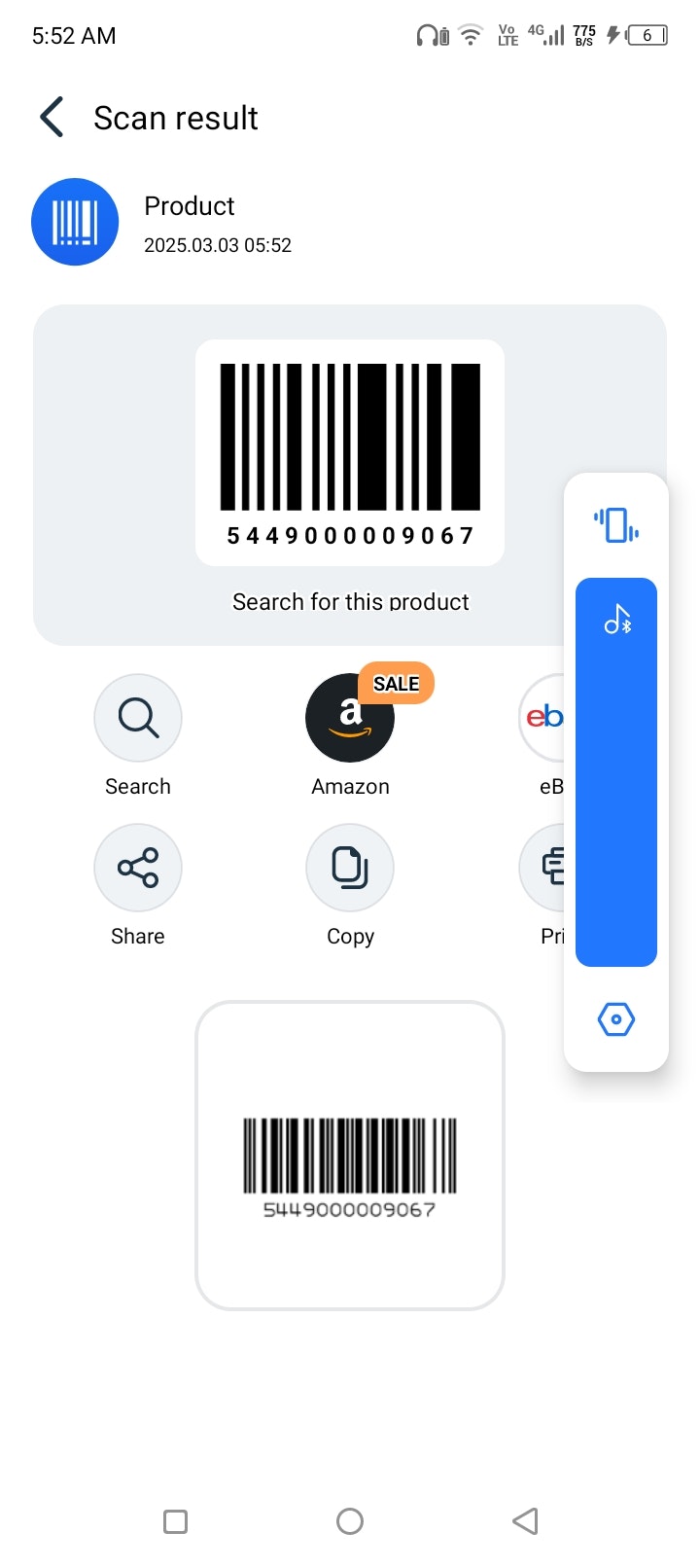Switch to vibrate mode in volume panel
This screenshot has width=700, height=1568.
pyautogui.click(x=616, y=525)
